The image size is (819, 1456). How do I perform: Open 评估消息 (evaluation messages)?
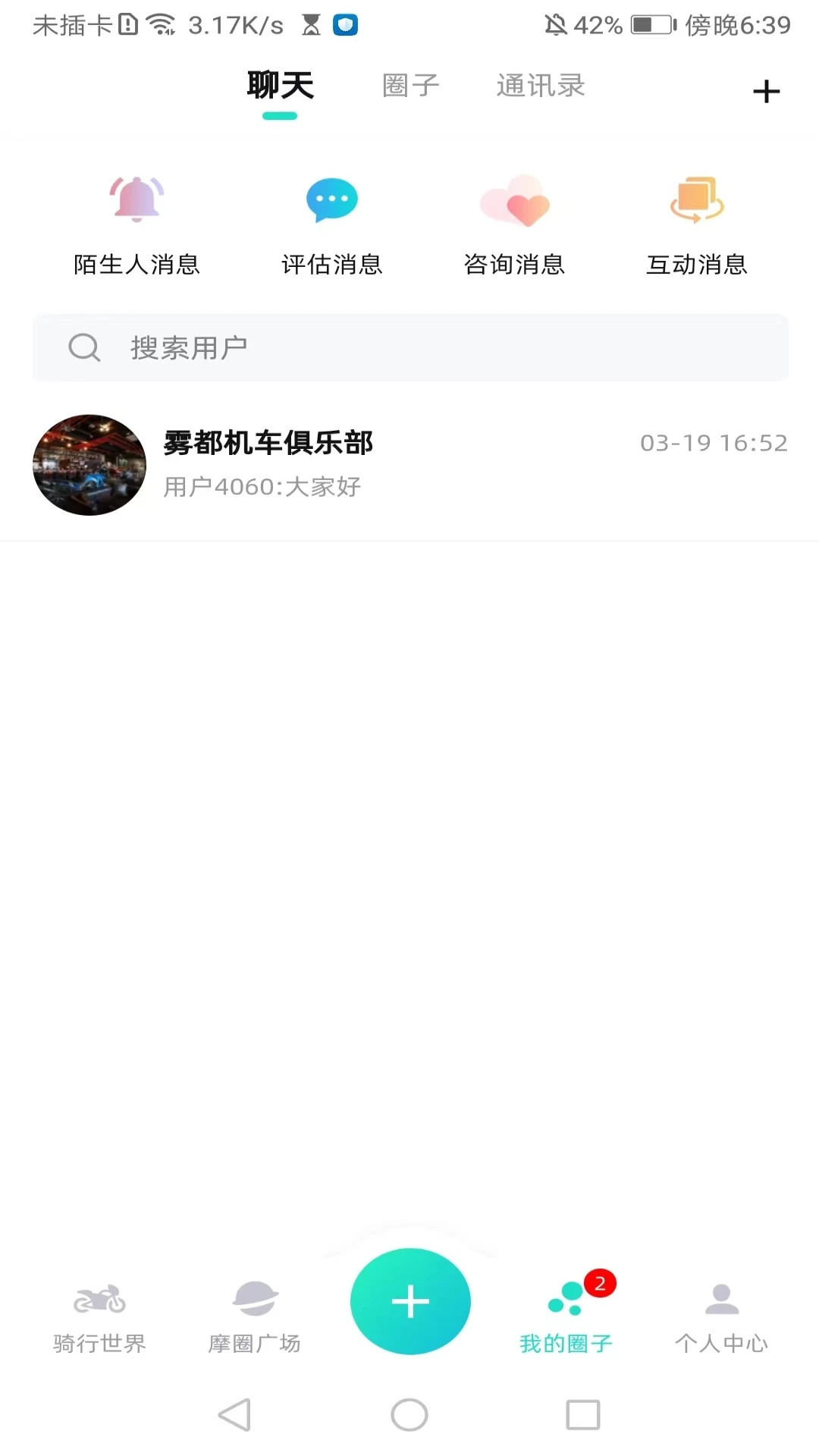click(333, 220)
